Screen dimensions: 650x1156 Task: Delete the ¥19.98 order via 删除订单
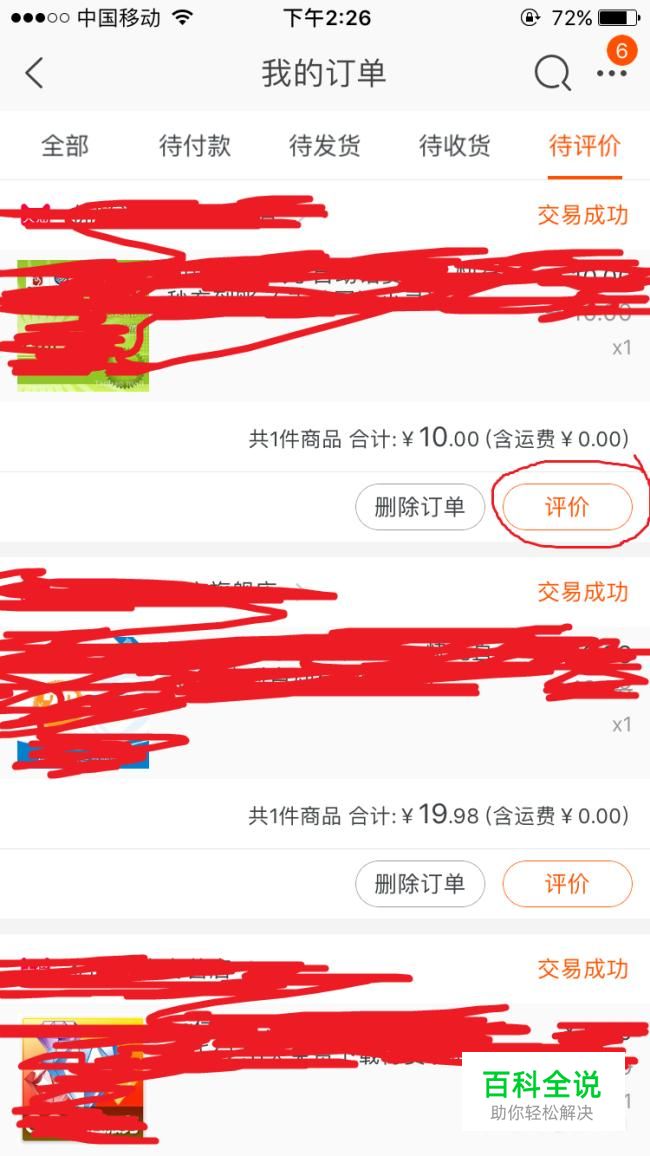coord(420,884)
